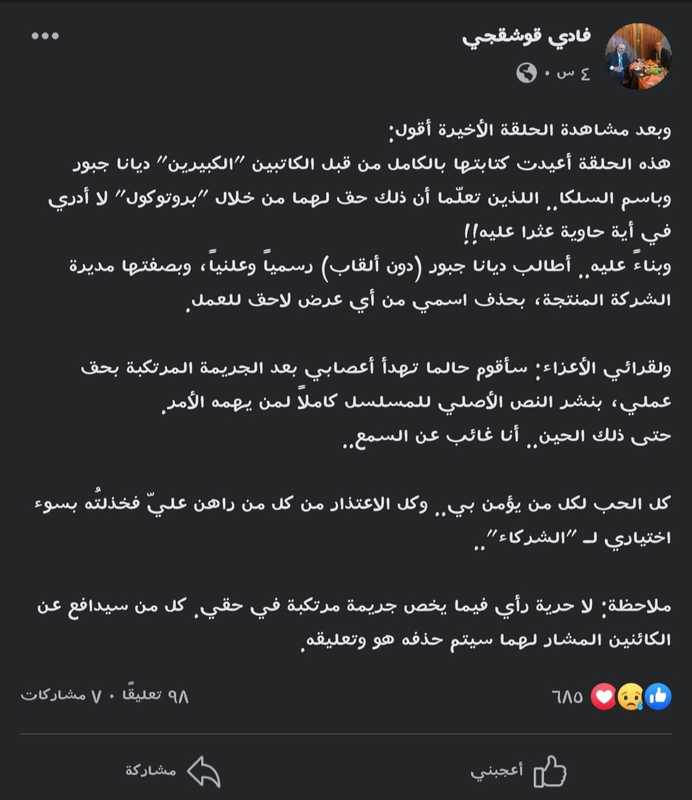Share the post via مشاركة

pyautogui.click(x=173, y=770)
